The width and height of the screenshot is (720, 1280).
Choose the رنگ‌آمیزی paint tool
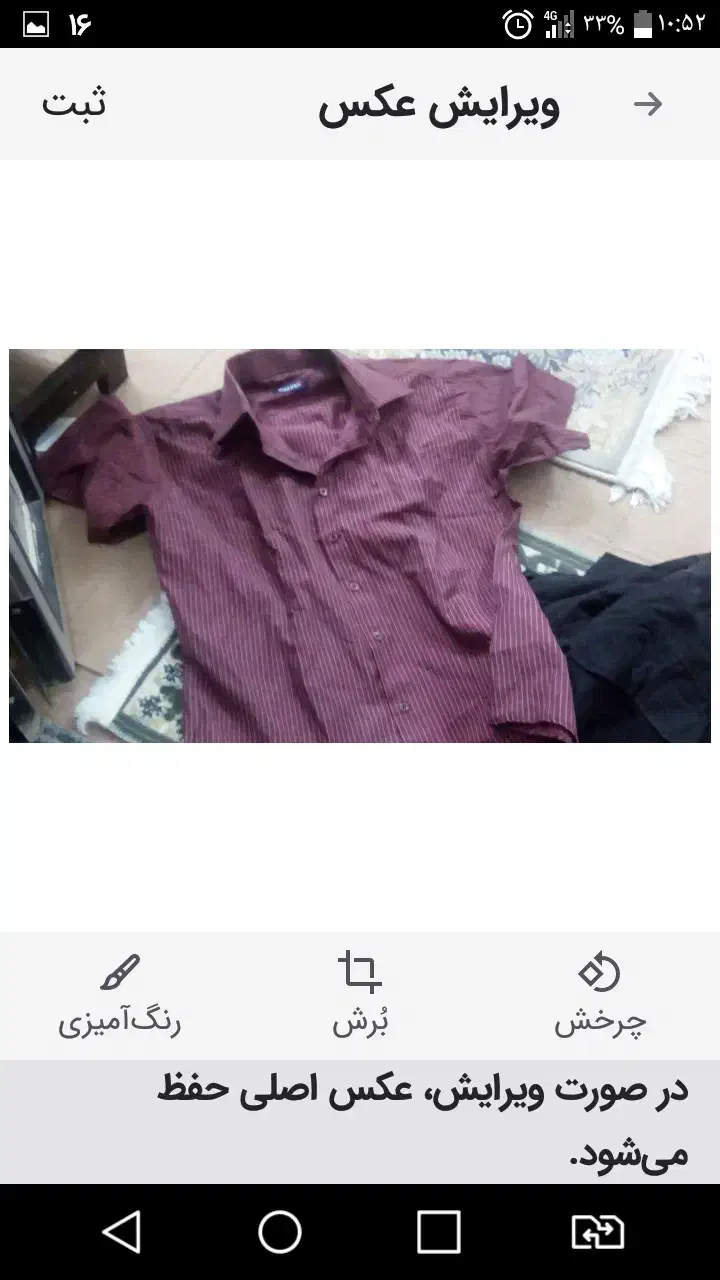click(x=120, y=995)
